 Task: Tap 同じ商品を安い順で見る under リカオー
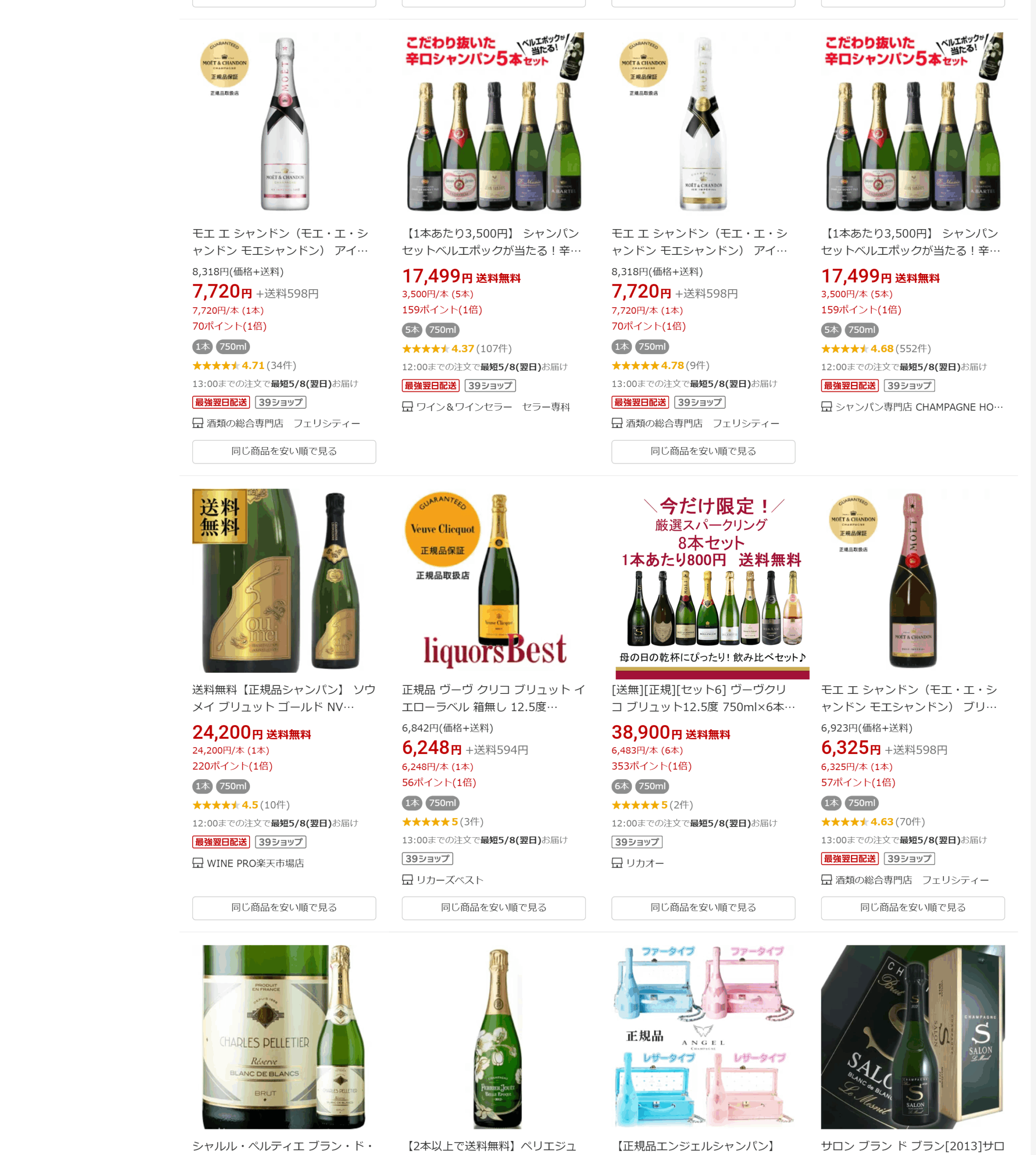703,907
